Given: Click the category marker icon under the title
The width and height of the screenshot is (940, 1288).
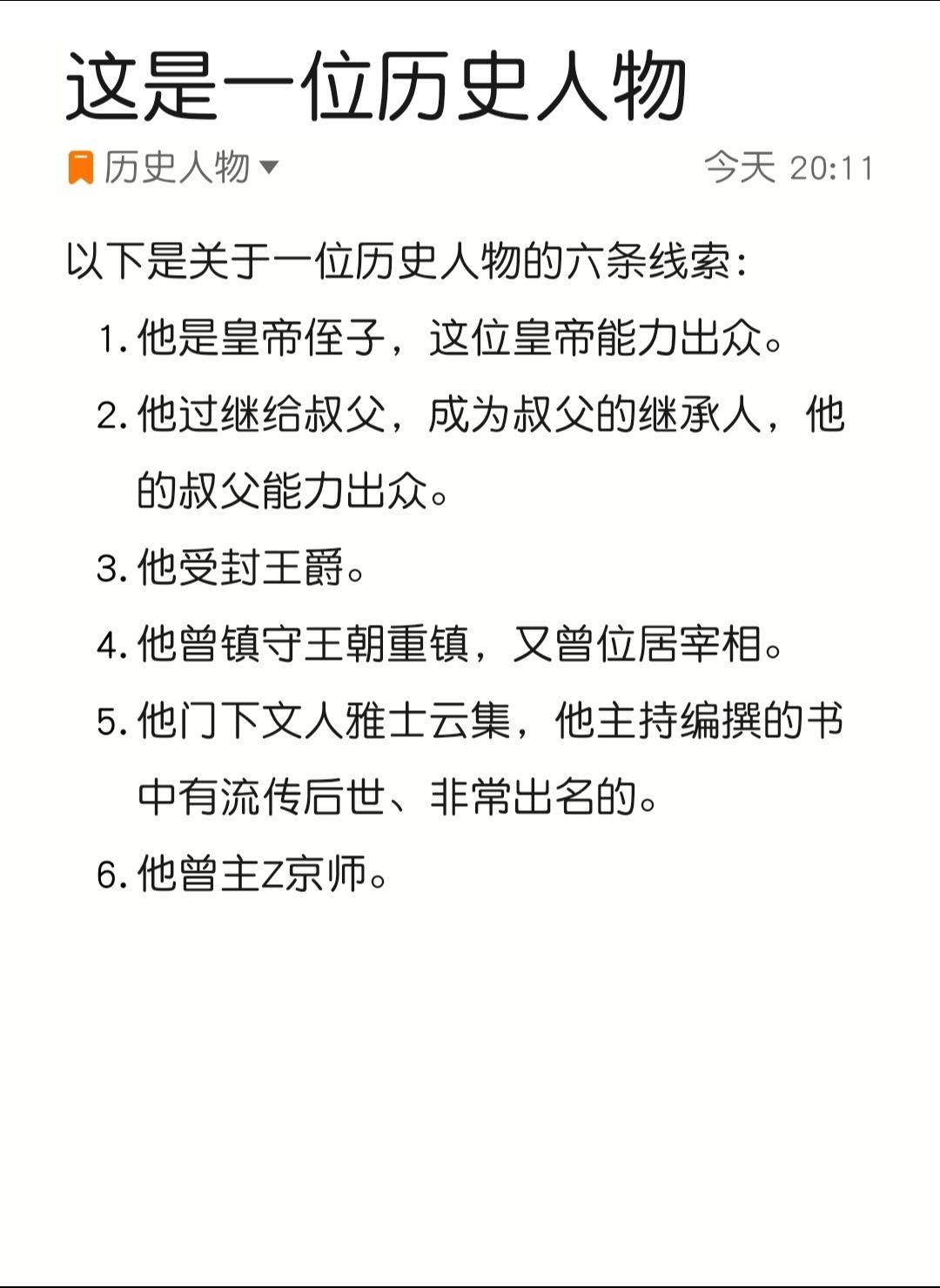Looking at the screenshot, I should coord(80,166).
